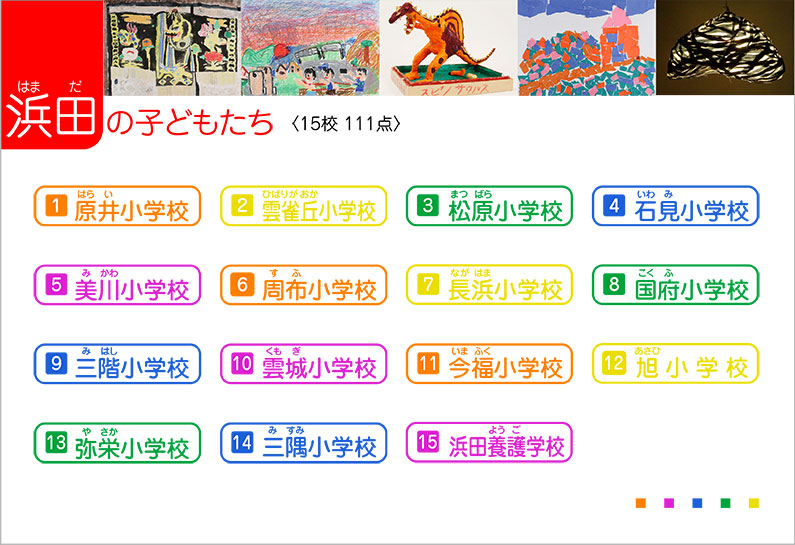Tap the 雲城小学校 button
This screenshot has height=545, width=795.
pyautogui.click(x=304, y=364)
